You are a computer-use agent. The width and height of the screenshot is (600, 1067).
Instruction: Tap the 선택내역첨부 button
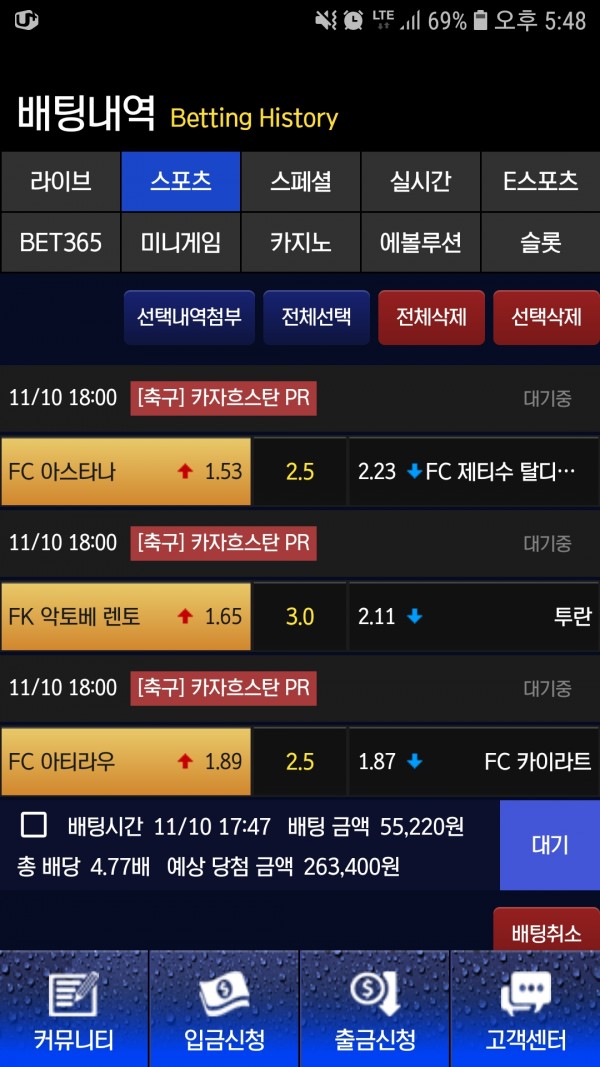click(x=189, y=317)
